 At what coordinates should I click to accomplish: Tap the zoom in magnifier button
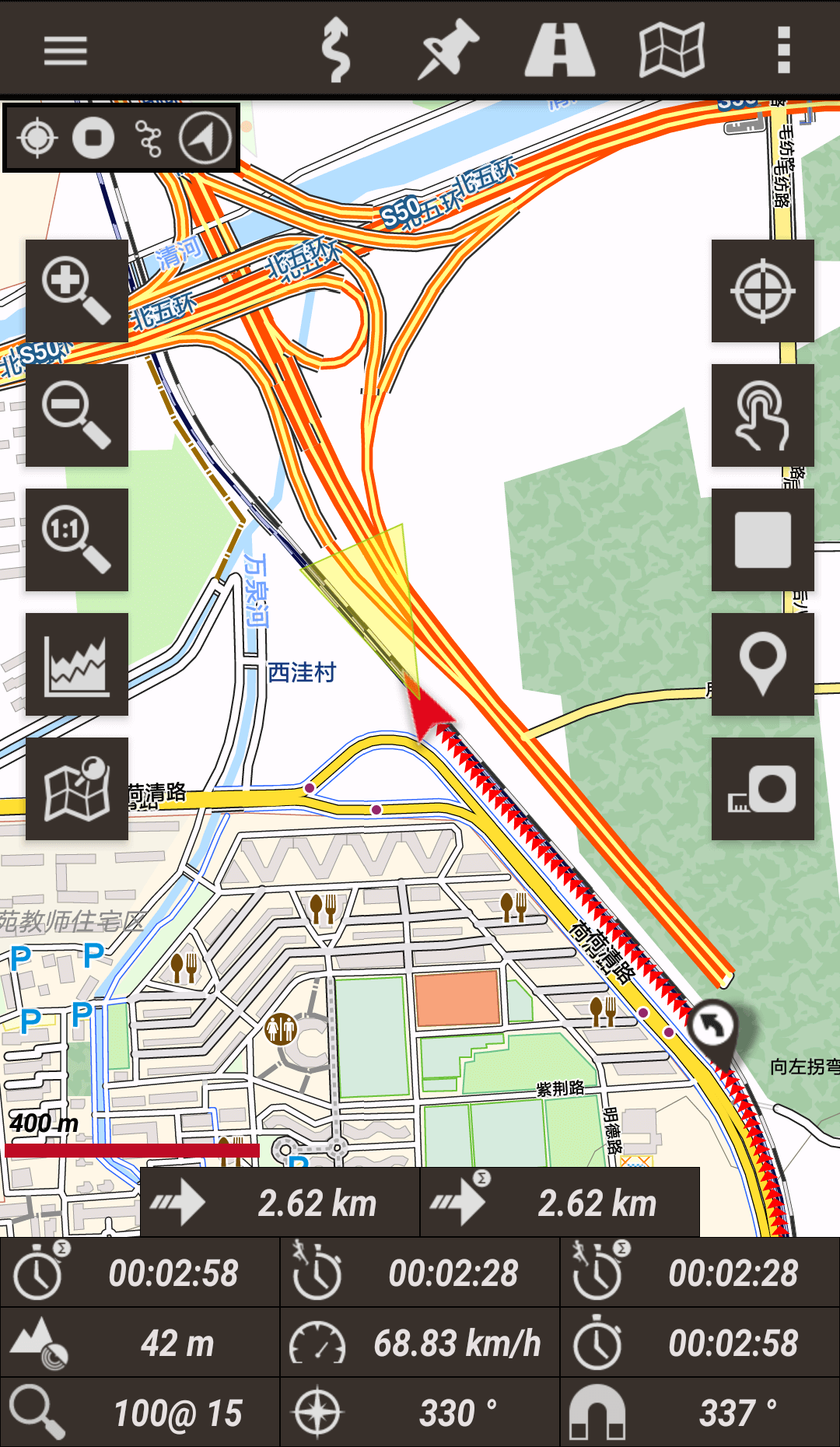77,291
